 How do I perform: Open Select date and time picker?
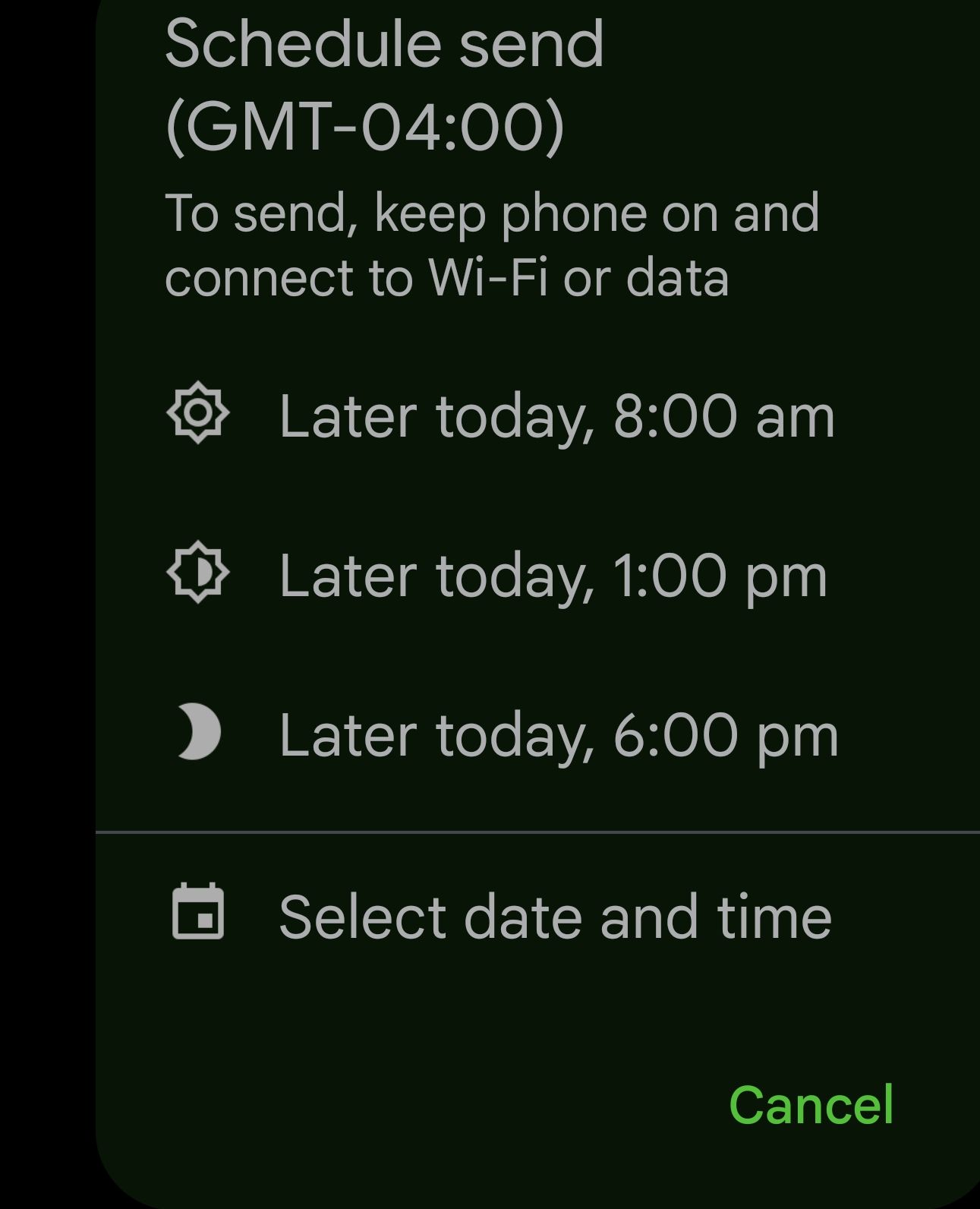(x=554, y=917)
